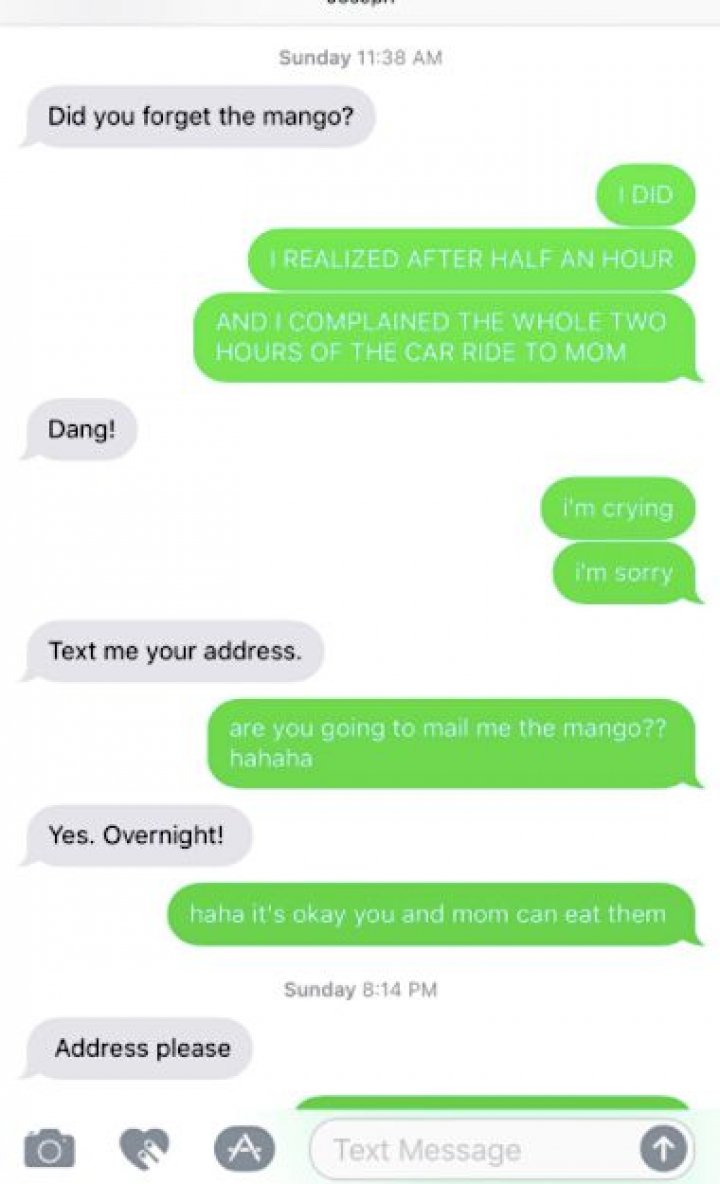Focus the Text Message input field
Image resolution: width=720 pixels, height=1184 pixels.
pos(470,1150)
